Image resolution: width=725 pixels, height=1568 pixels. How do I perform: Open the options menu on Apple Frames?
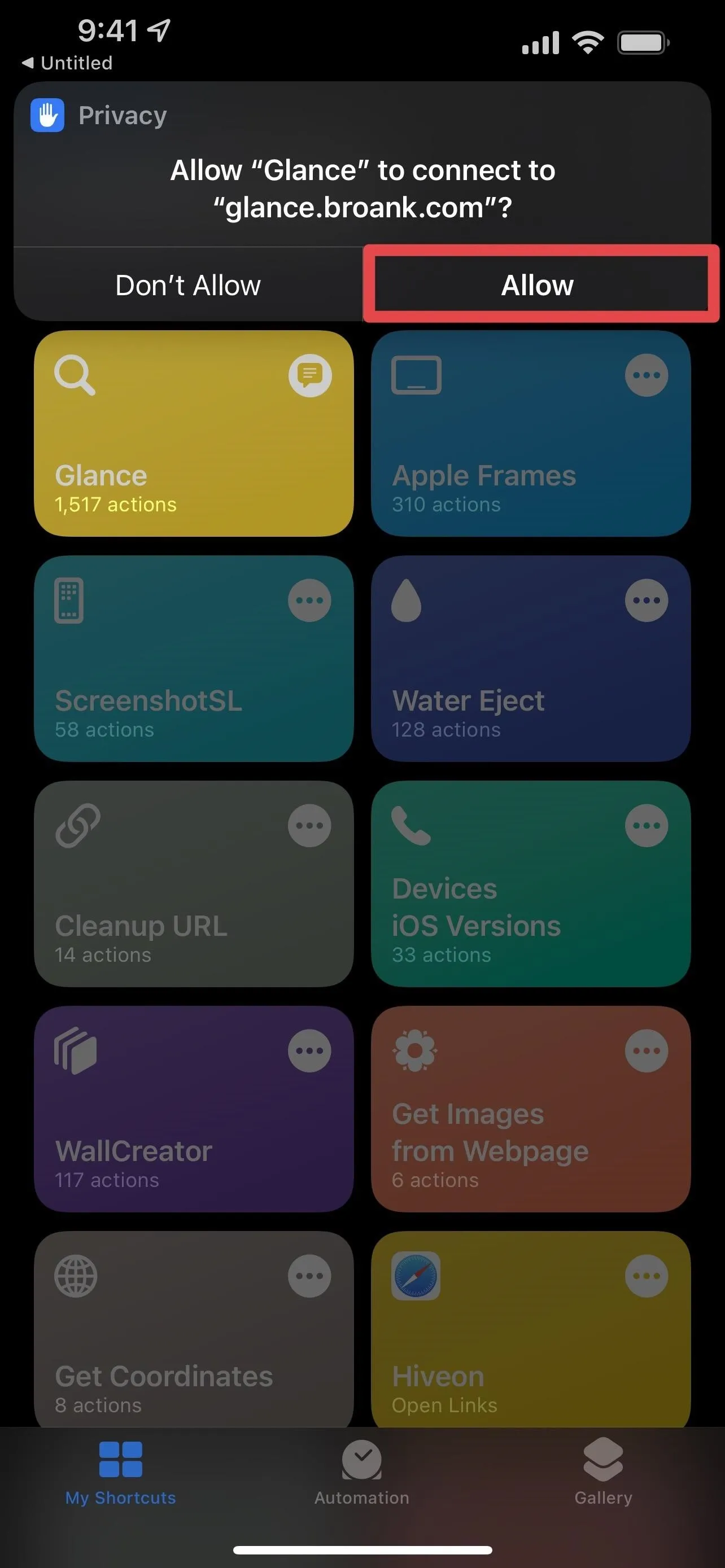pos(647,375)
